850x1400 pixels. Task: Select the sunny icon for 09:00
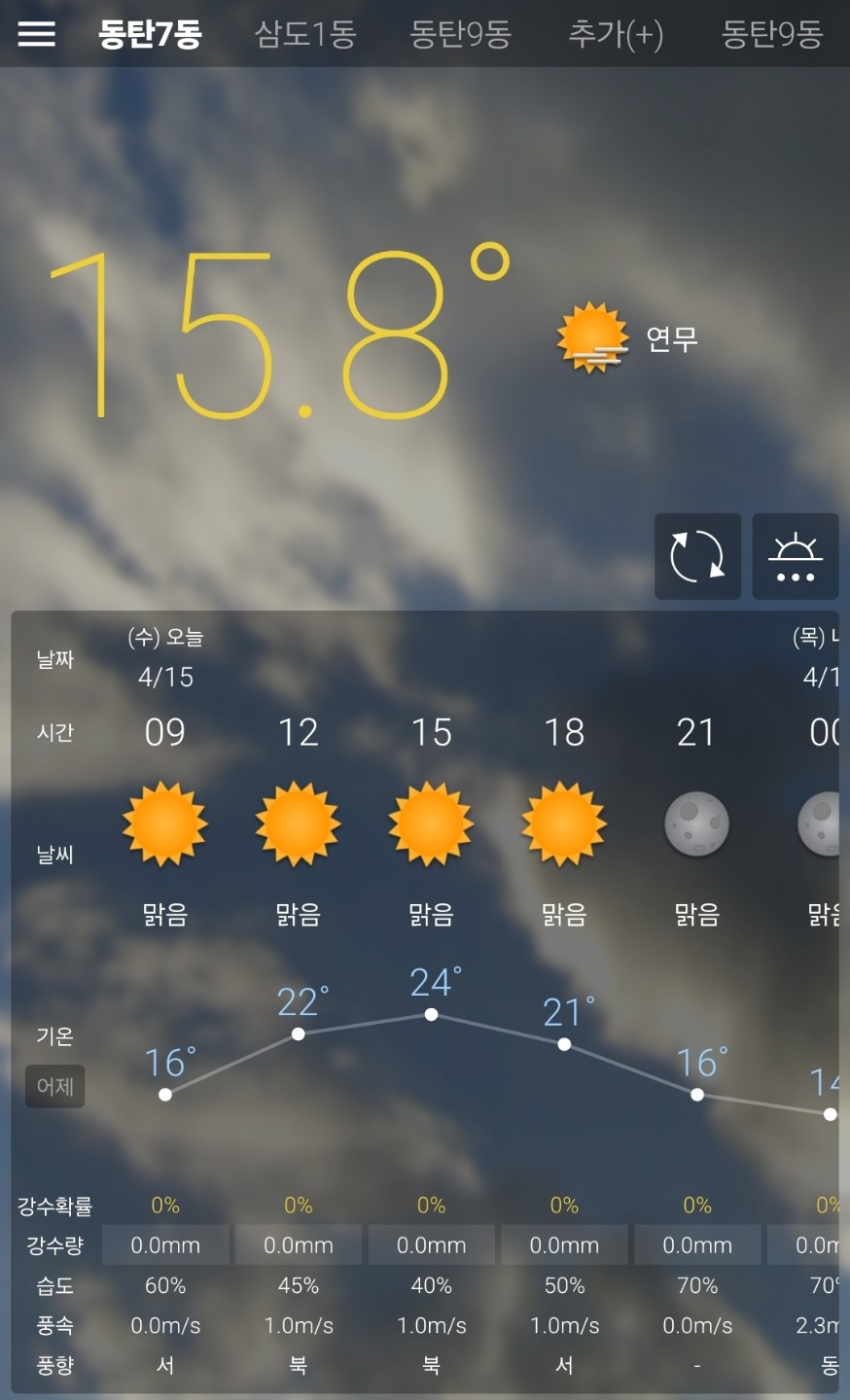pyautogui.click(x=165, y=824)
